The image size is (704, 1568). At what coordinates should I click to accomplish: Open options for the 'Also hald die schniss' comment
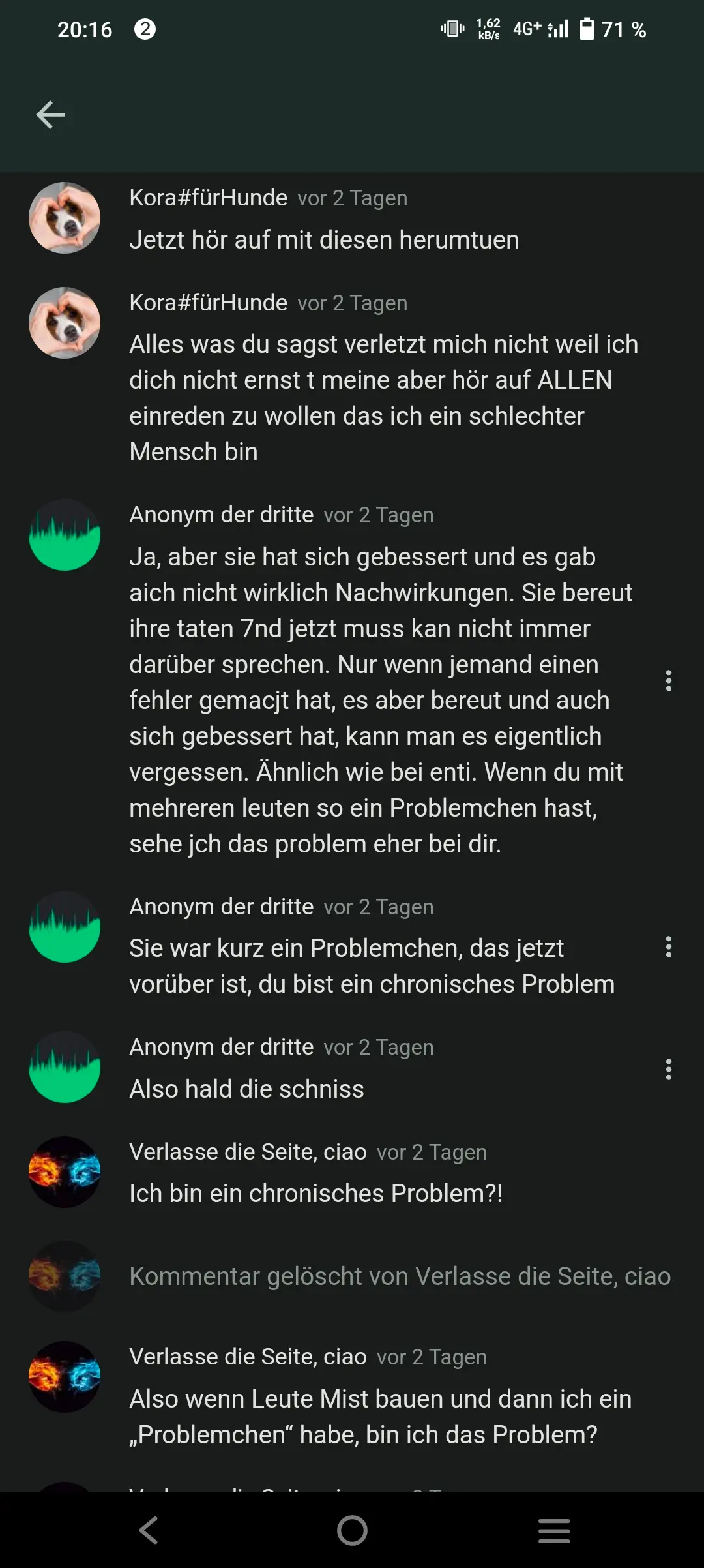pos(668,1069)
